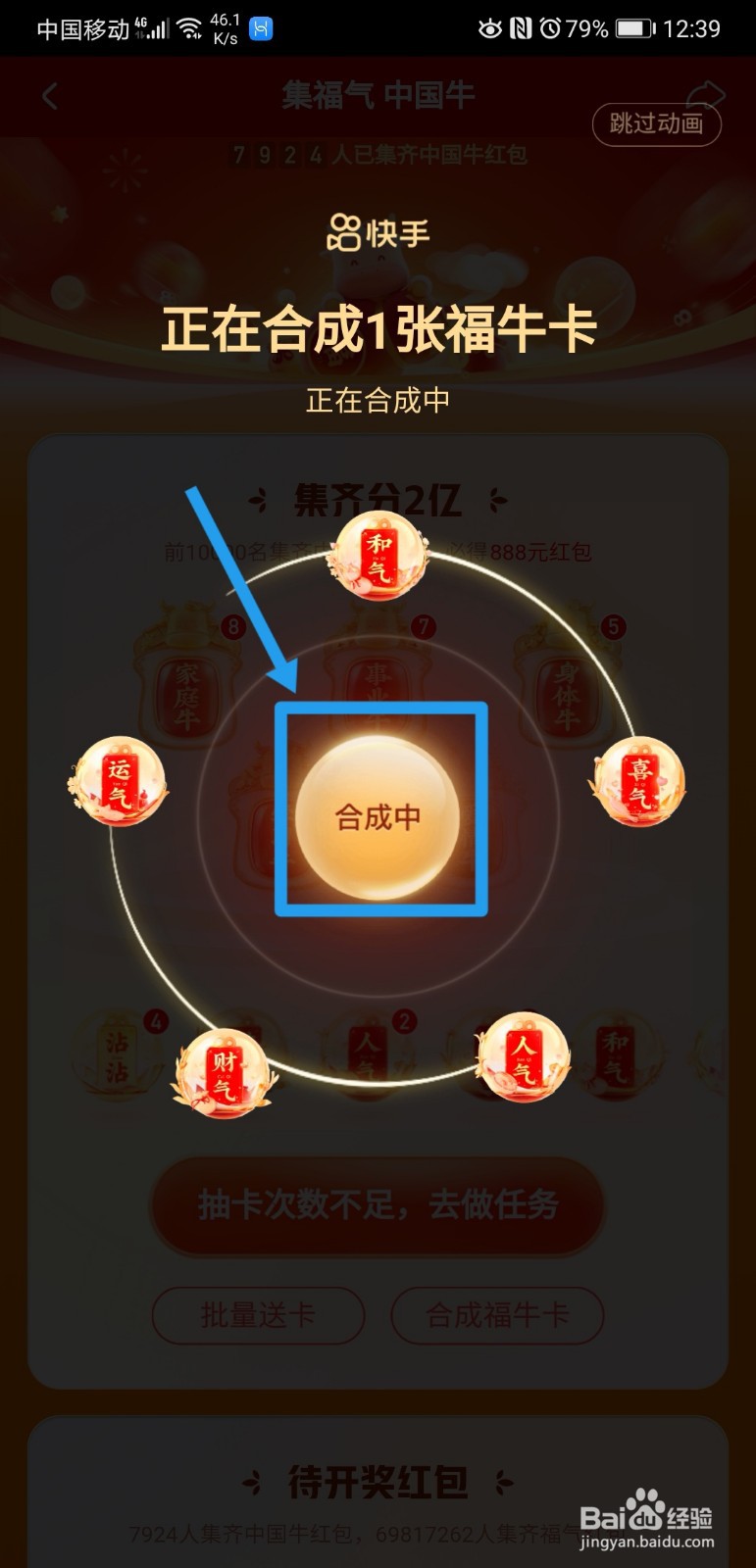
Task: Tap 合成福牛卡 to synthesize a card
Action: [x=497, y=1316]
